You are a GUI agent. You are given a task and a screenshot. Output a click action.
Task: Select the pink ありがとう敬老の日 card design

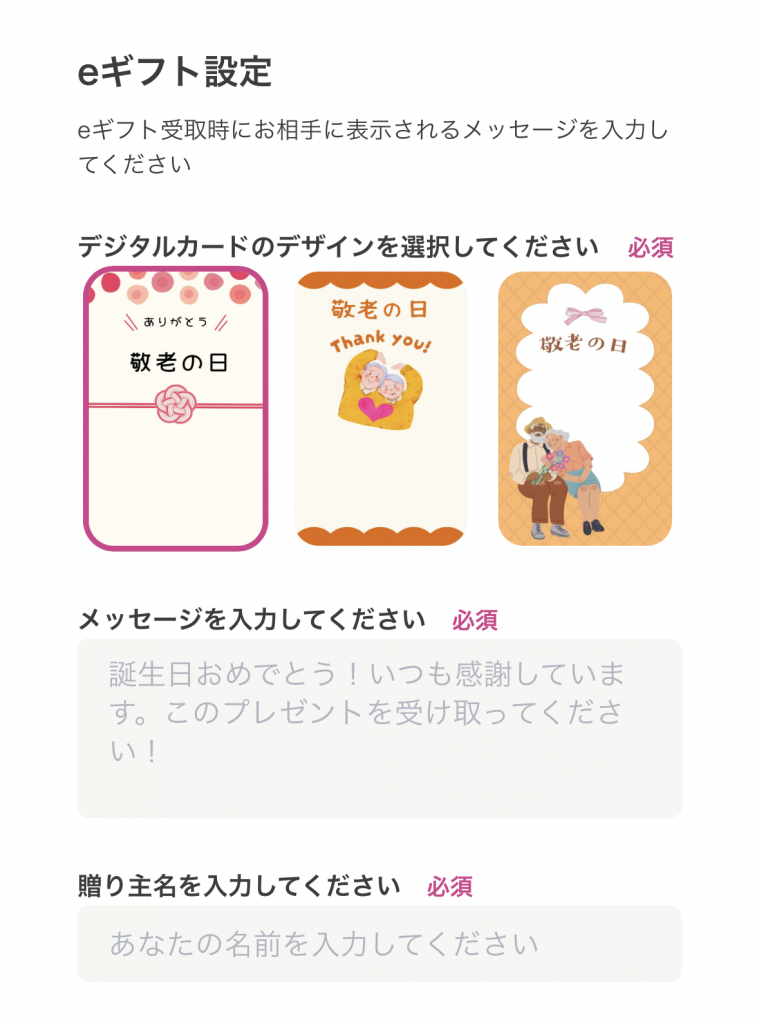tap(176, 408)
